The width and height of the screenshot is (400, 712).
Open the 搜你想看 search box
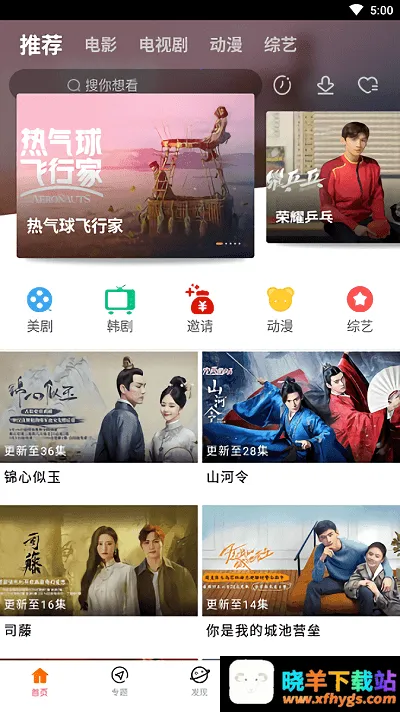point(135,84)
